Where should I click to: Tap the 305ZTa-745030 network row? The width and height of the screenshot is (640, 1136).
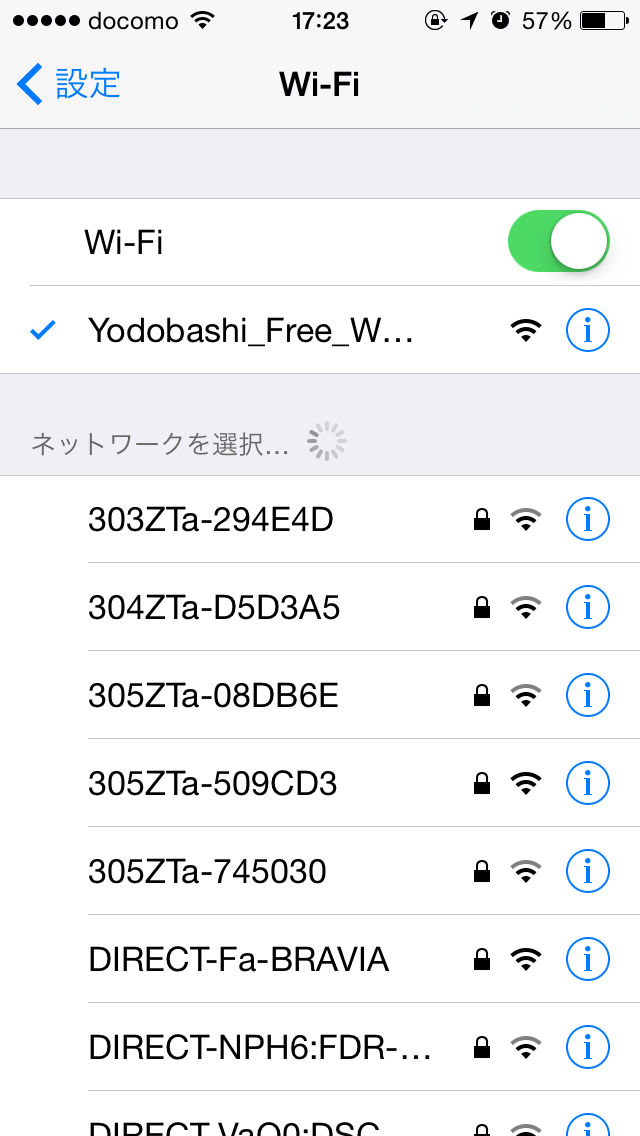coord(320,871)
